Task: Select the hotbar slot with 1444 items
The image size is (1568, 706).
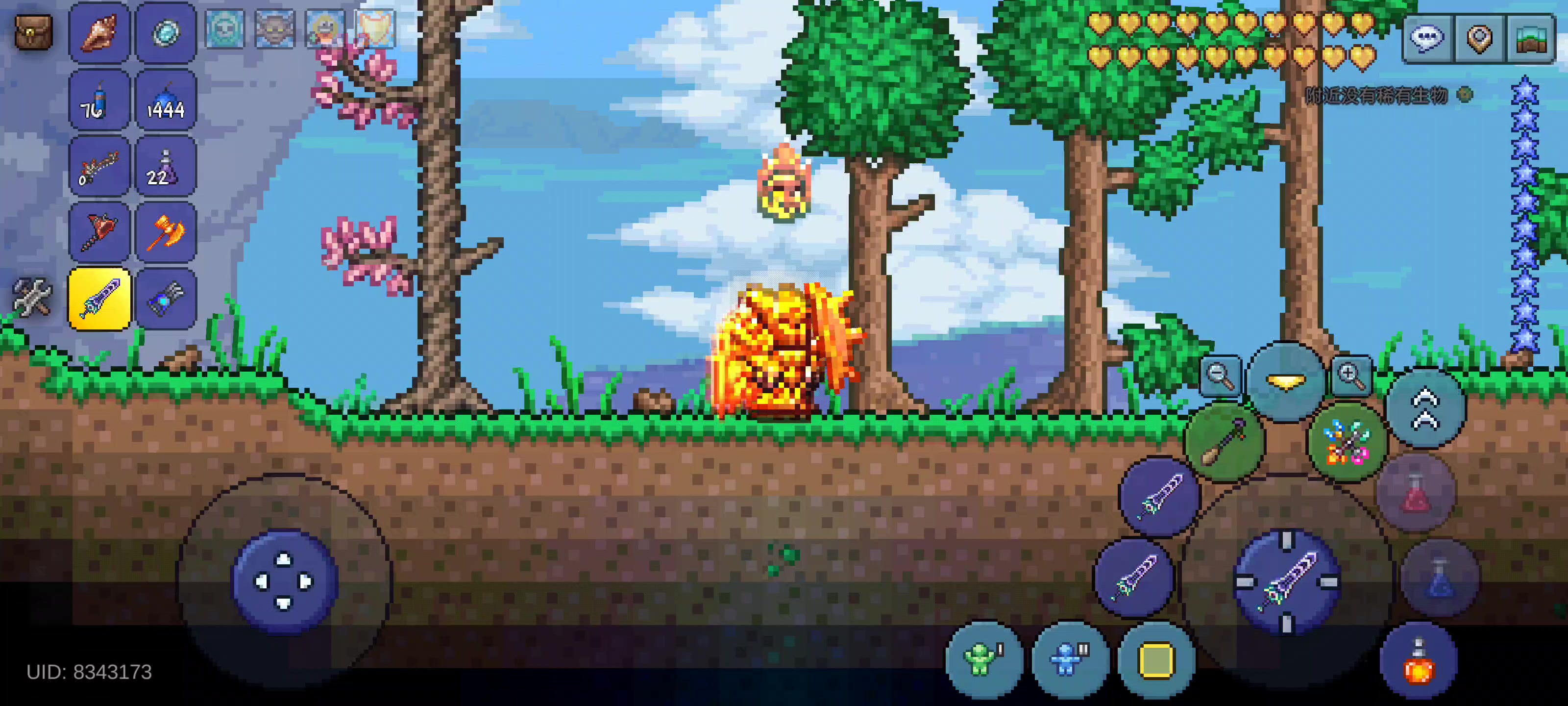Action: 166,101
